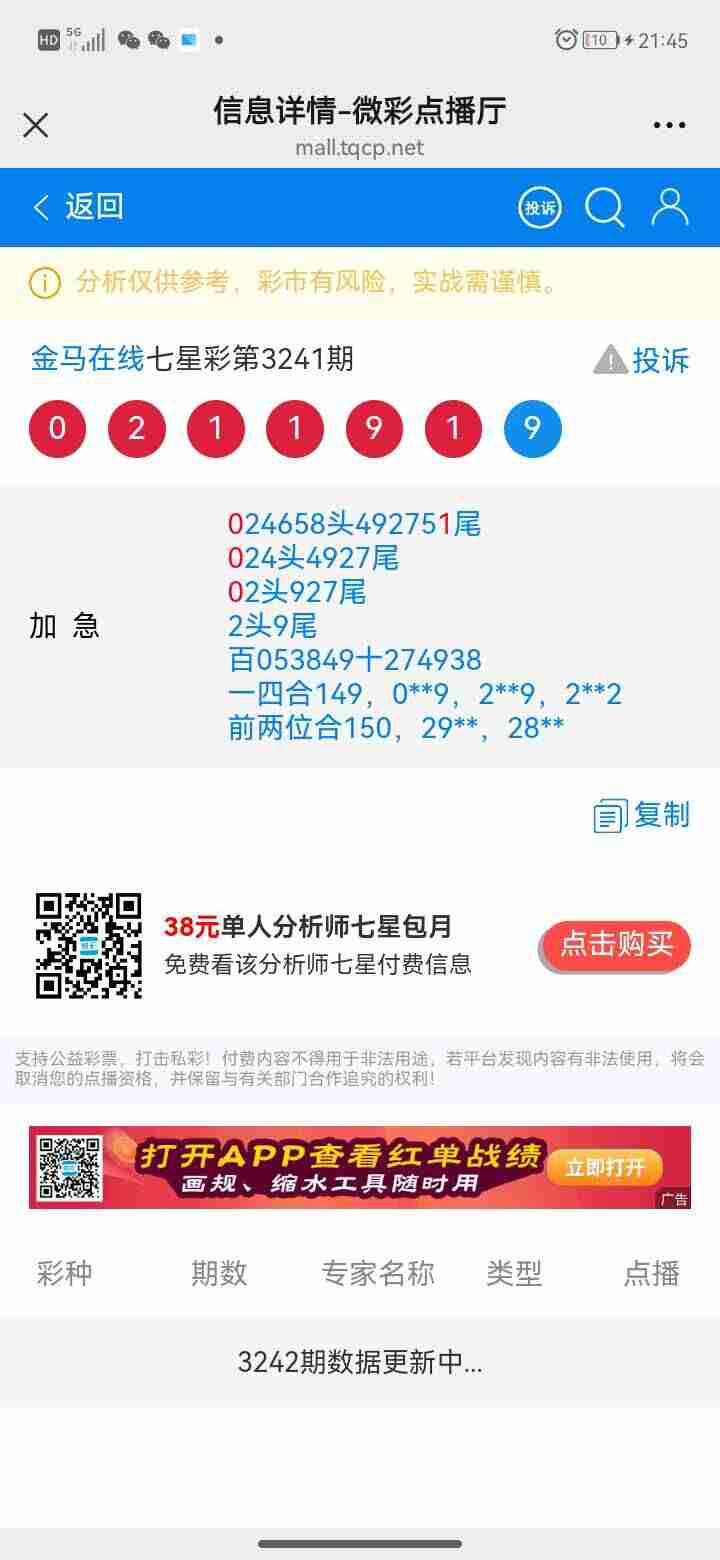720x1560 pixels.
Task: Select the blue number ball 9
Action: (532, 427)
